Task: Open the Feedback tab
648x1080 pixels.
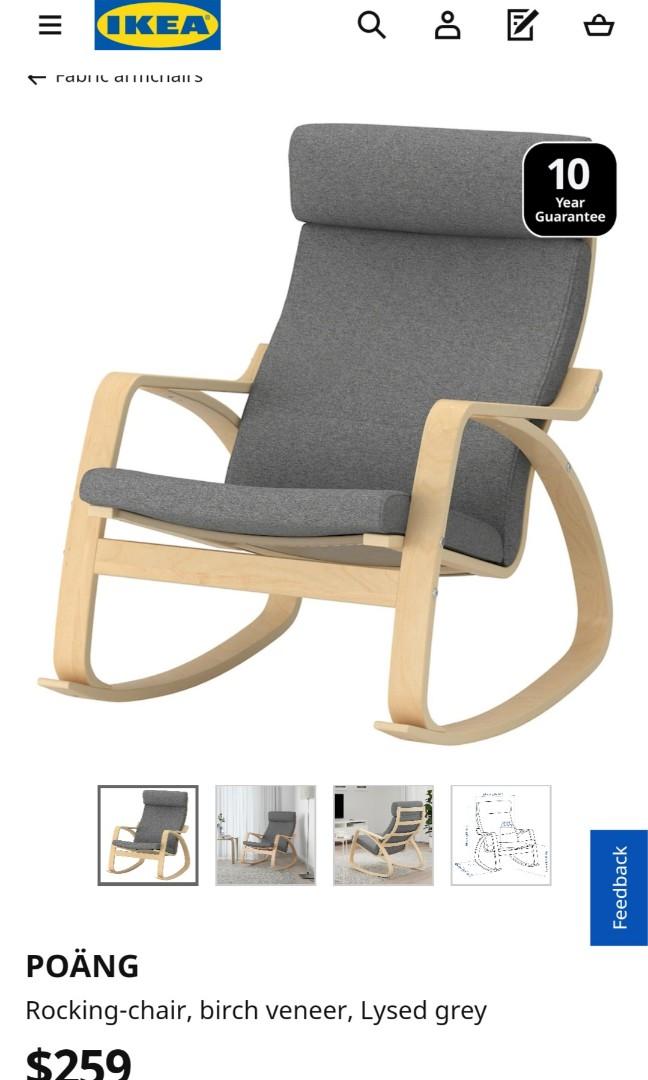Action: click(619, 887)
